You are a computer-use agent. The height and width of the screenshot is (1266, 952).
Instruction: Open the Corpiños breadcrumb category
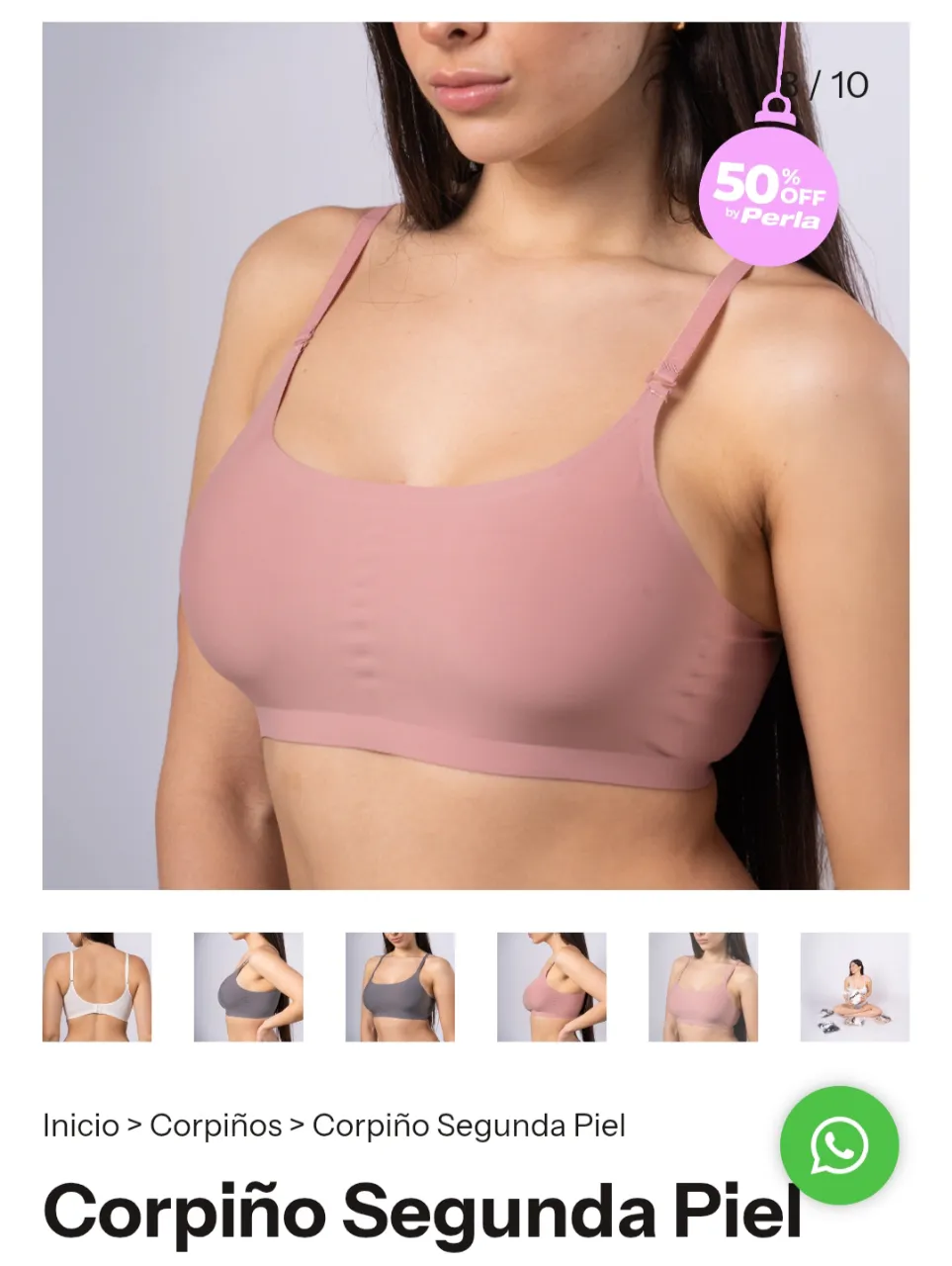pyautogui.click(x=216, y=1126)
